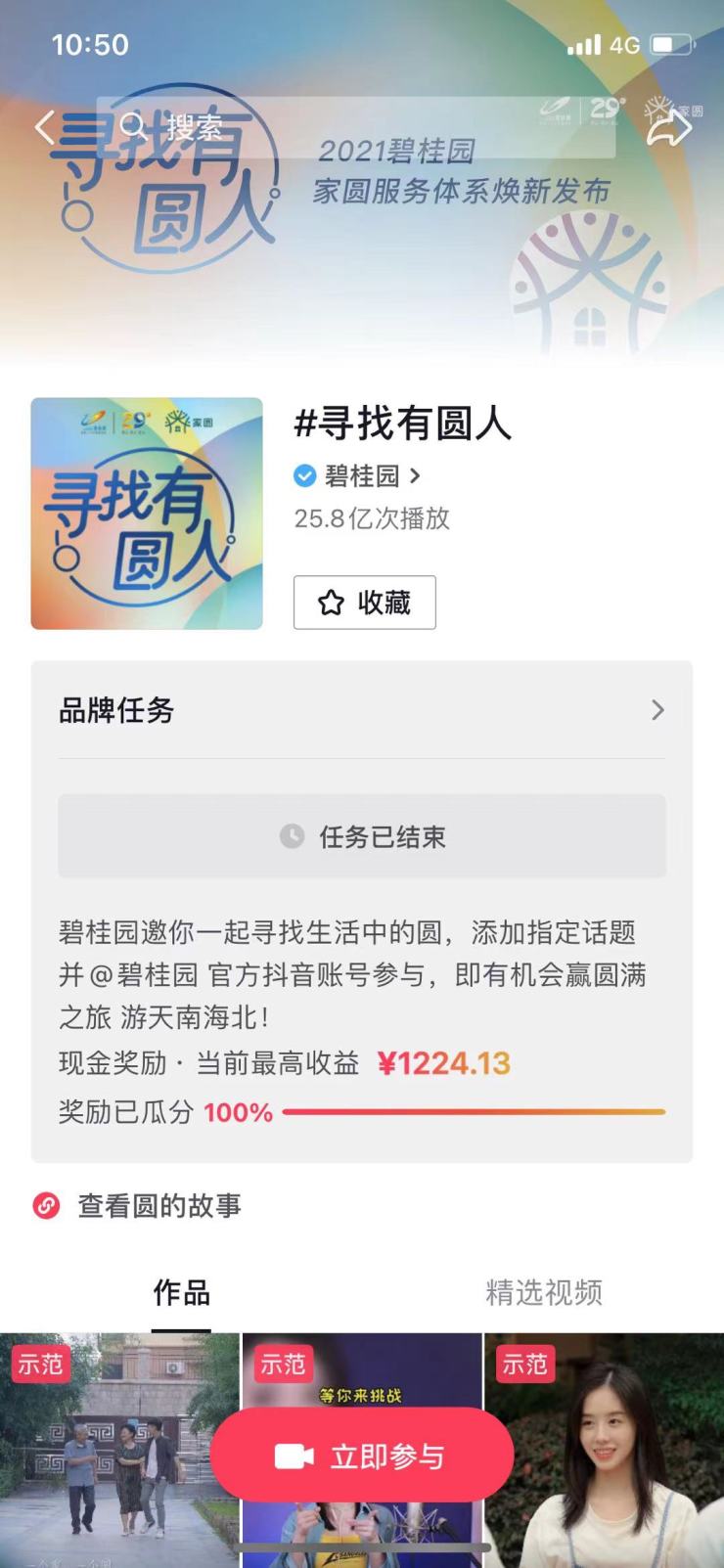Go back using the top-left arrow

pos(44,127)
